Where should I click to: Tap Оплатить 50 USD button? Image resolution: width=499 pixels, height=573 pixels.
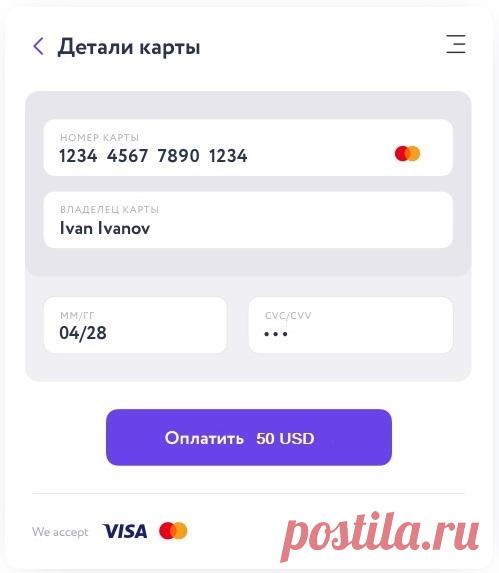(249, 437)
